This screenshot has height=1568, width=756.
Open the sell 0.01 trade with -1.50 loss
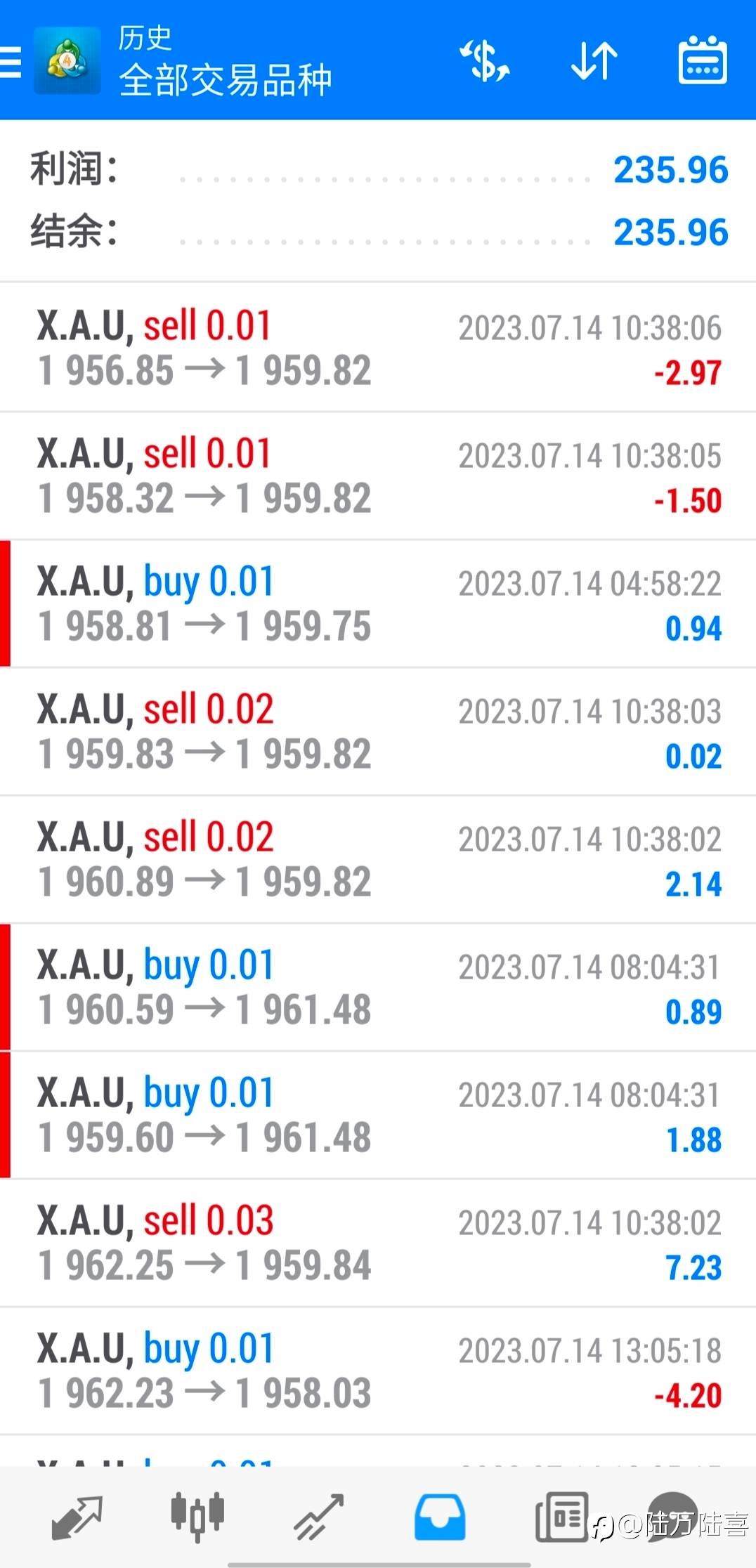378,476
